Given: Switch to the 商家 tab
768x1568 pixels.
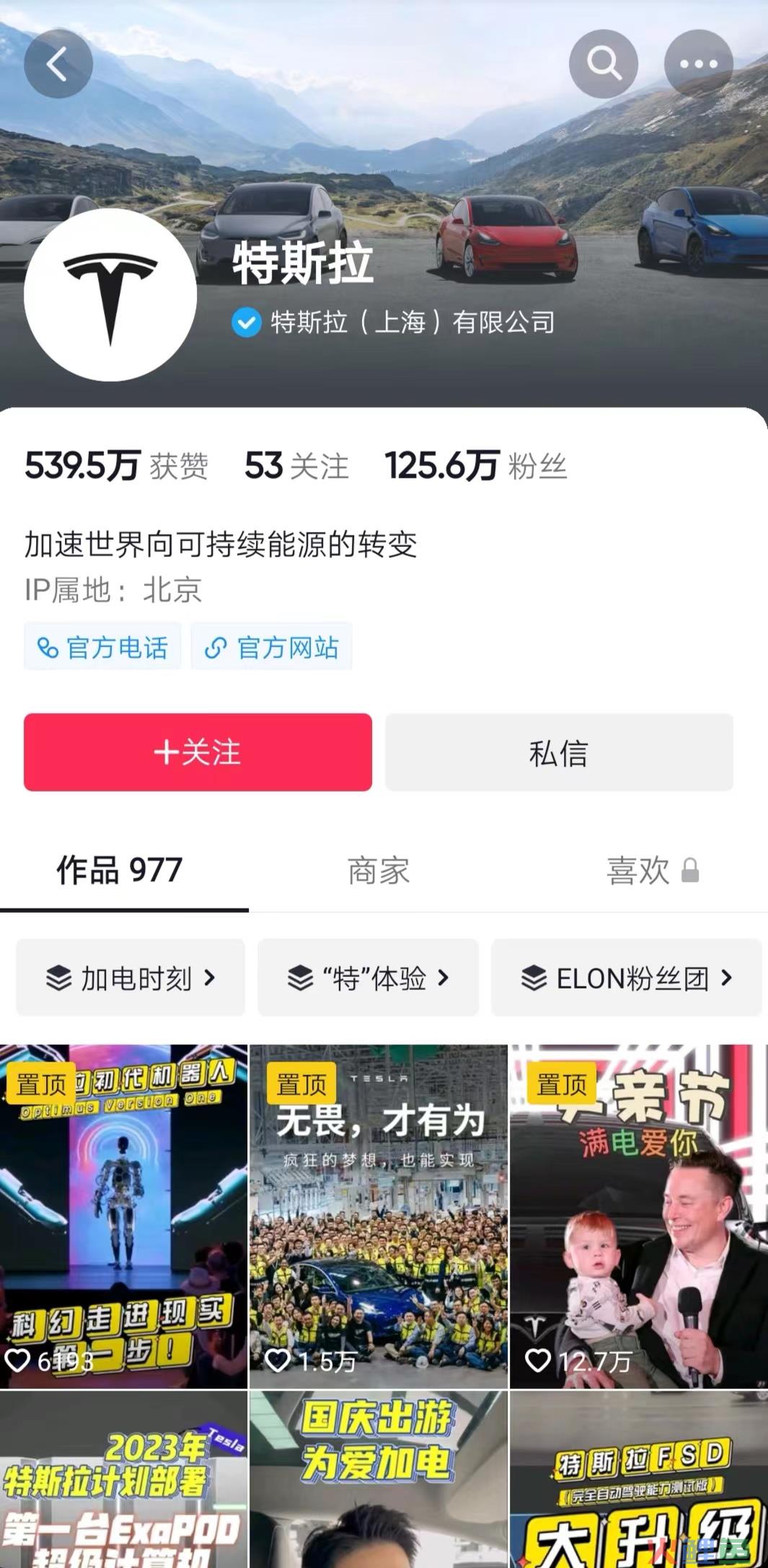Looking at the screenshot, I should pos(379,871).
